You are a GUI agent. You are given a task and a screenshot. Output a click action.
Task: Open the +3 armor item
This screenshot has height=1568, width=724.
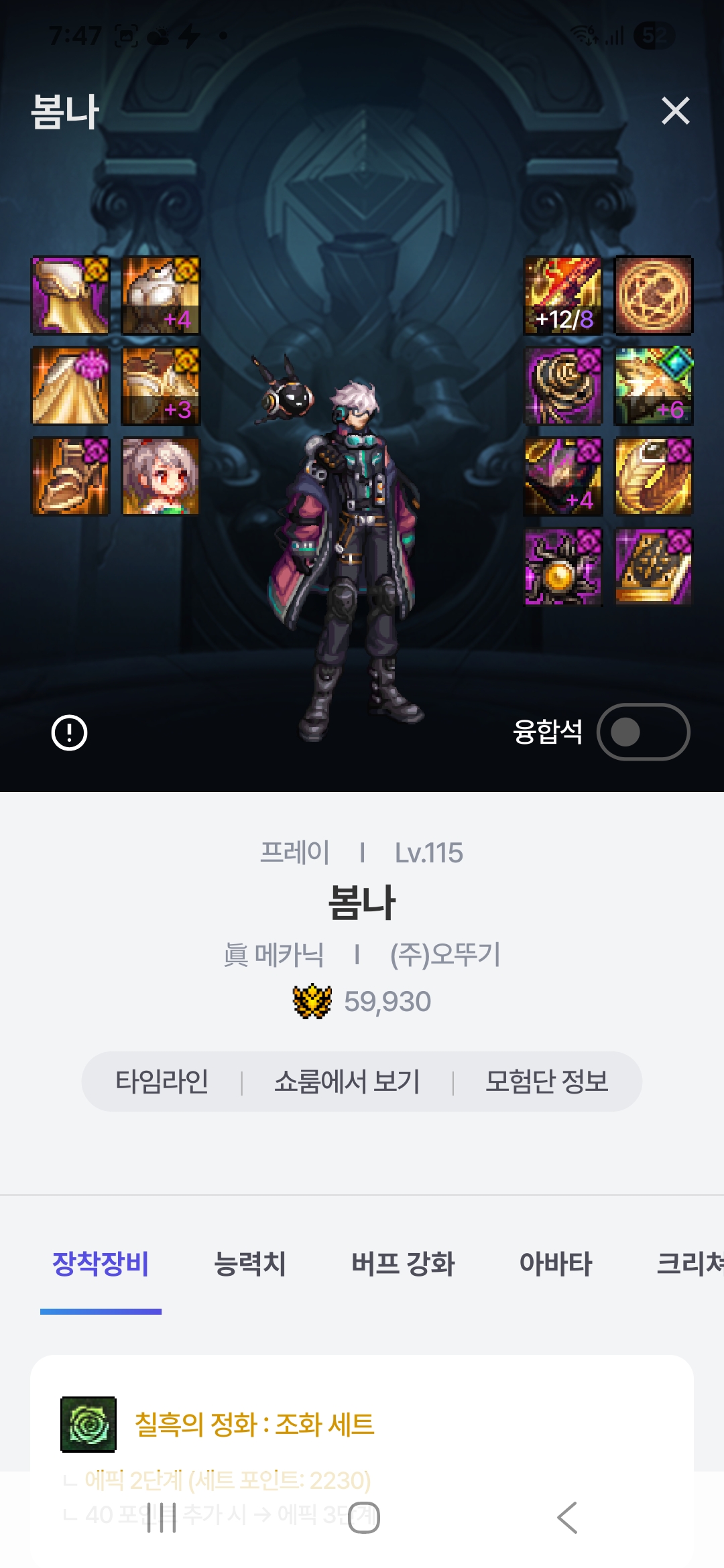coord(161,386)
